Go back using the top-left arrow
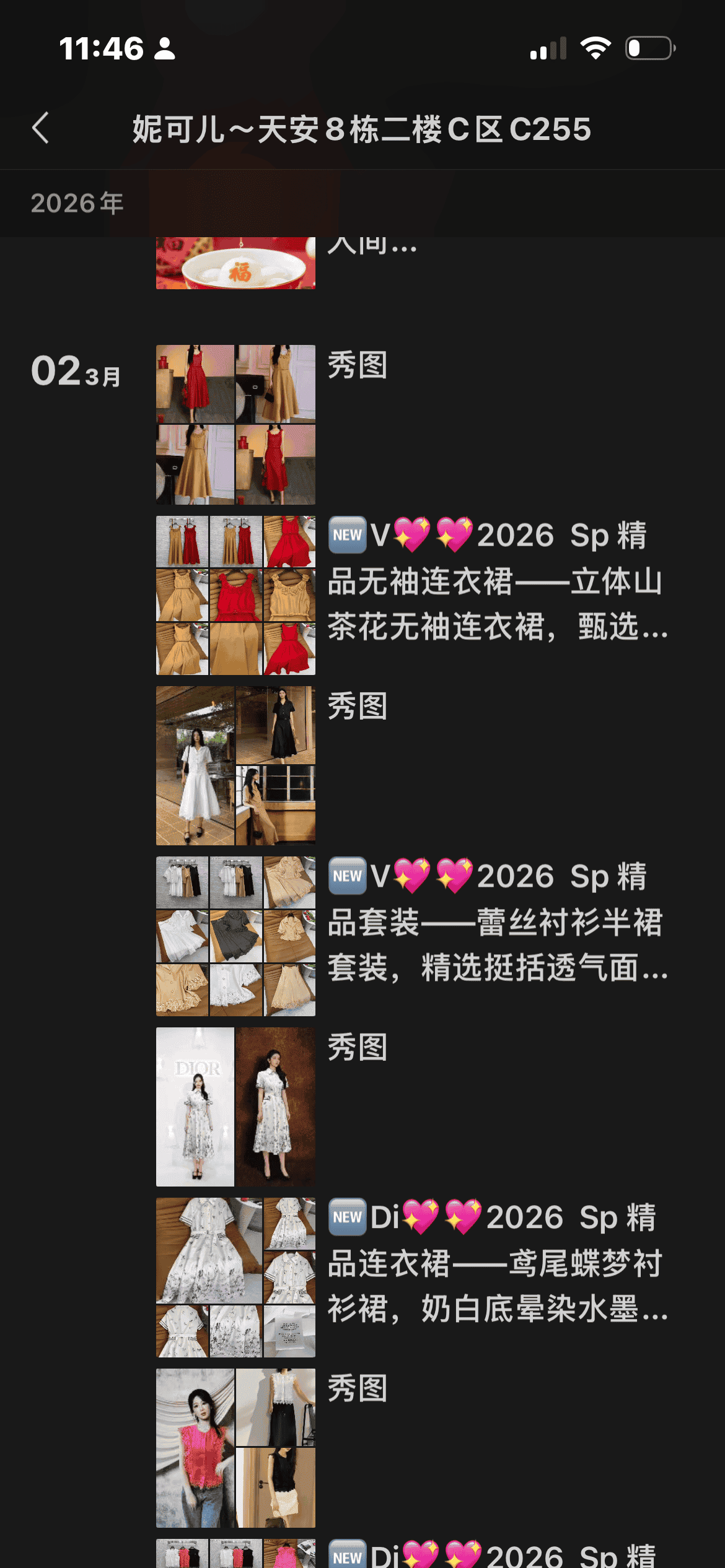Image resolution: width=725 pixels, height=1568 pixels. click(x=41, y=128)
